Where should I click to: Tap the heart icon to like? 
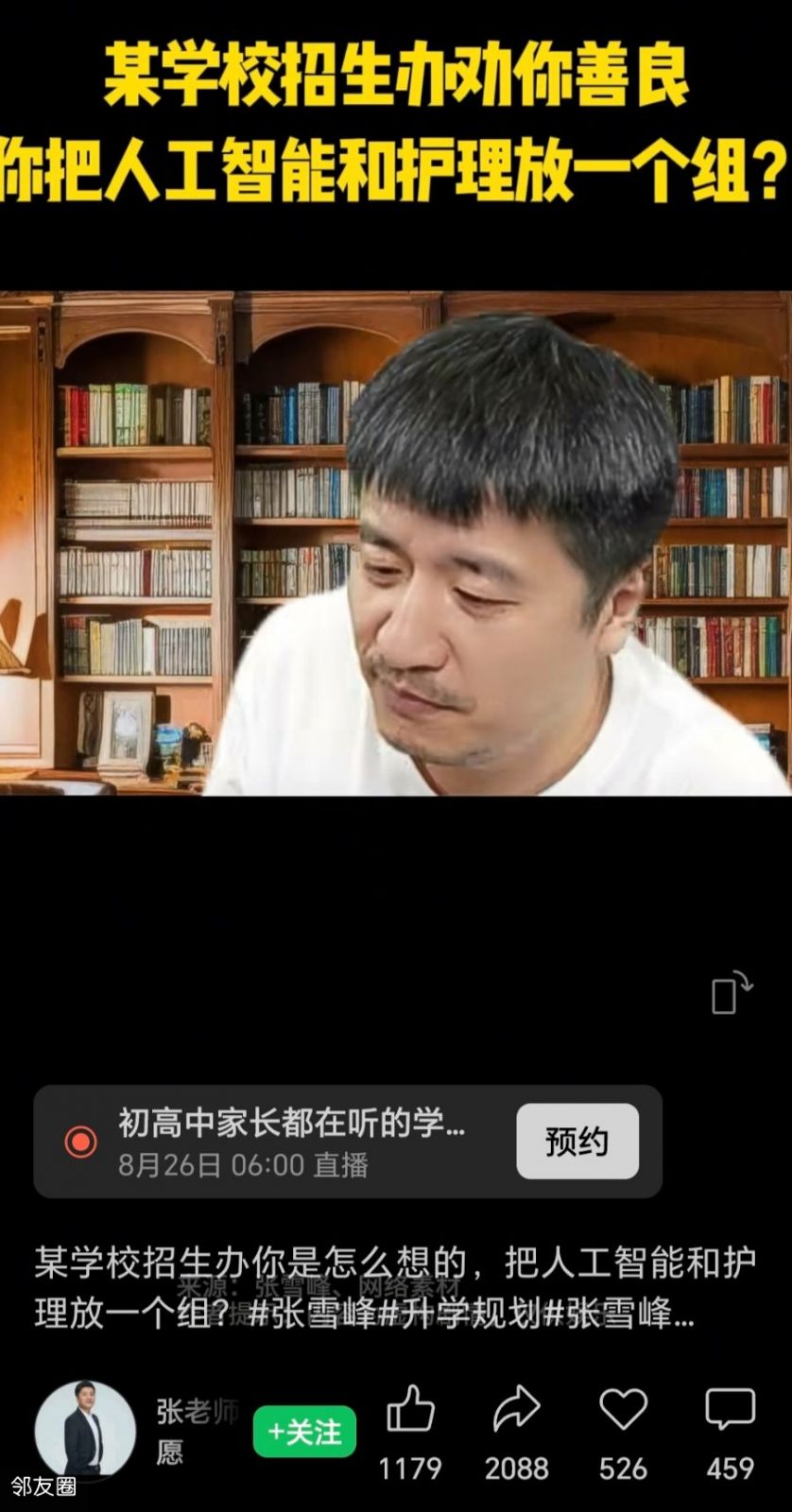coord(623,1412)
